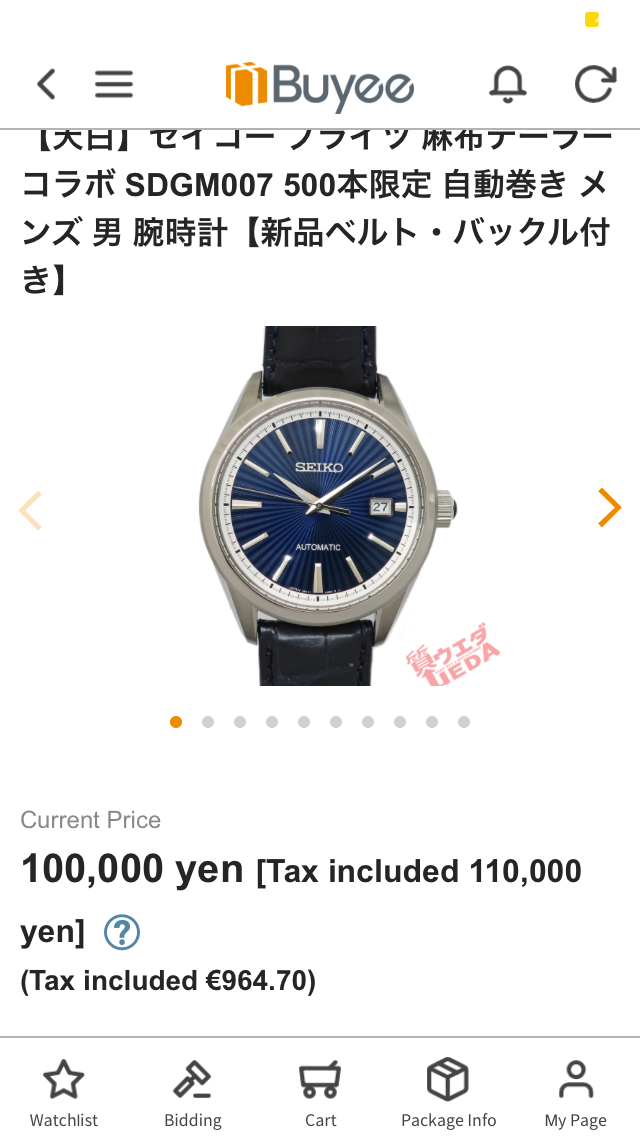Show previous watch photo with left arrow

point(30,510)
